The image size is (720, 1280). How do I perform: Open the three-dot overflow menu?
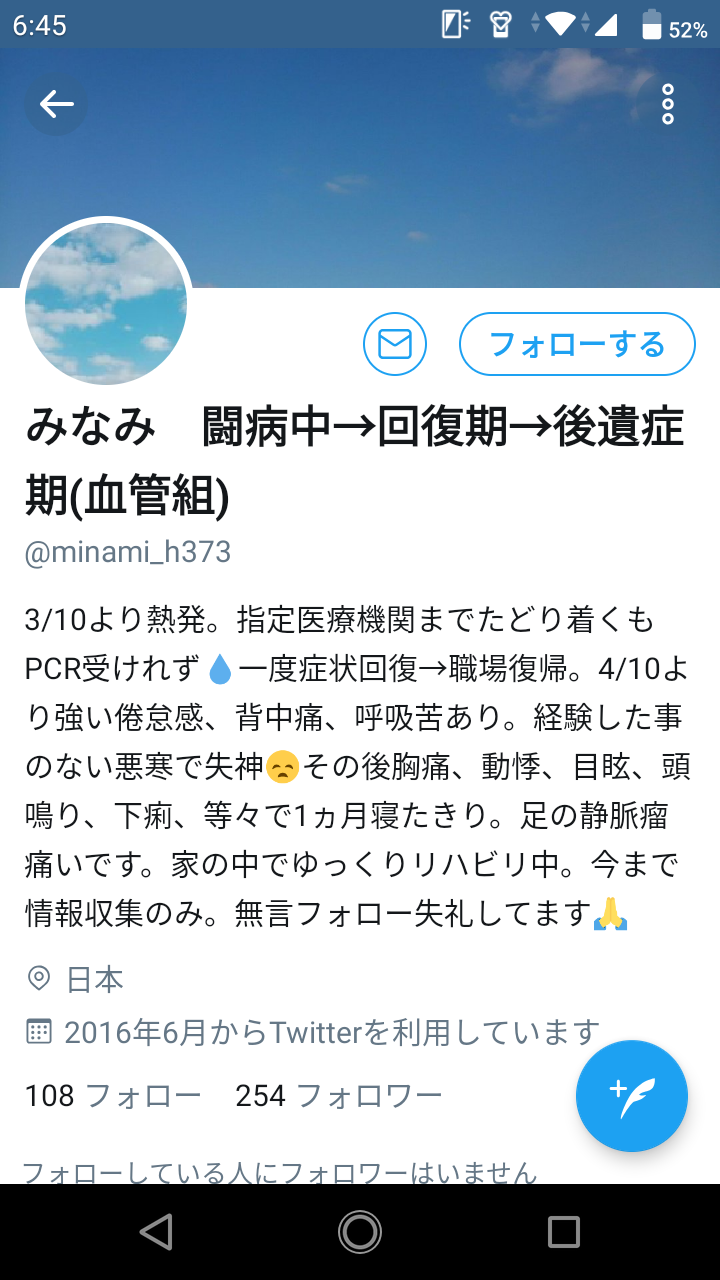(x=668, y=104)
